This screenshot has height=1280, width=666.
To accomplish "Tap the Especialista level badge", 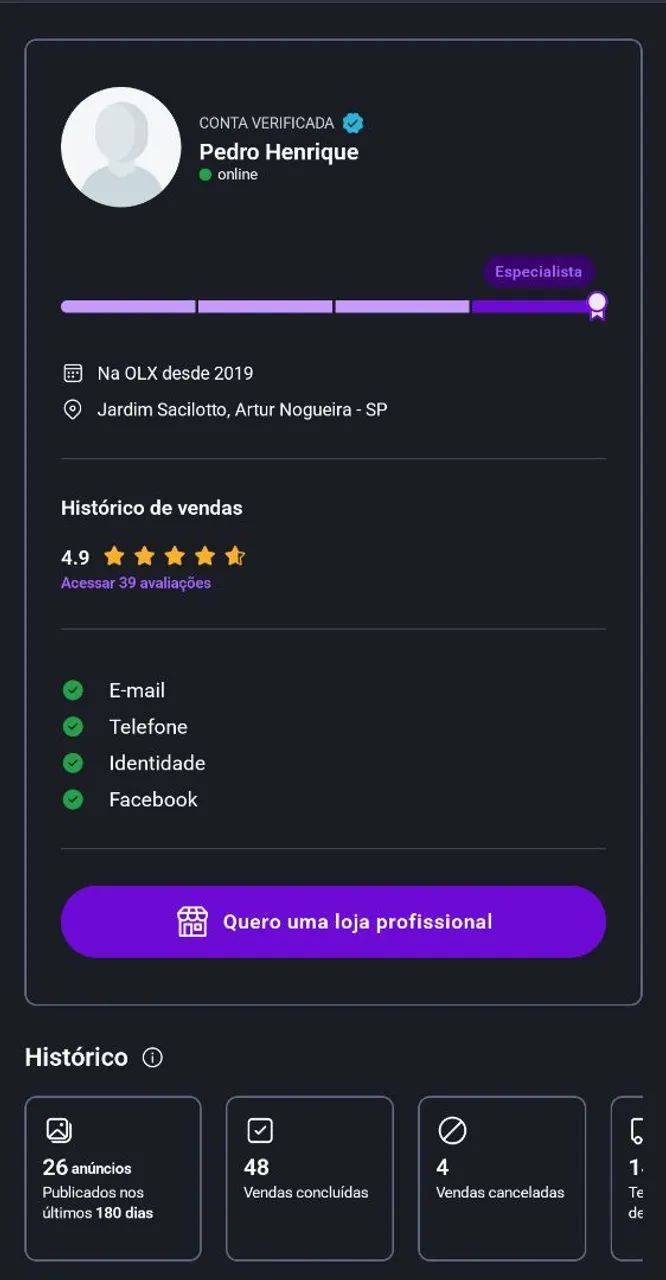I will pos(538,272).
